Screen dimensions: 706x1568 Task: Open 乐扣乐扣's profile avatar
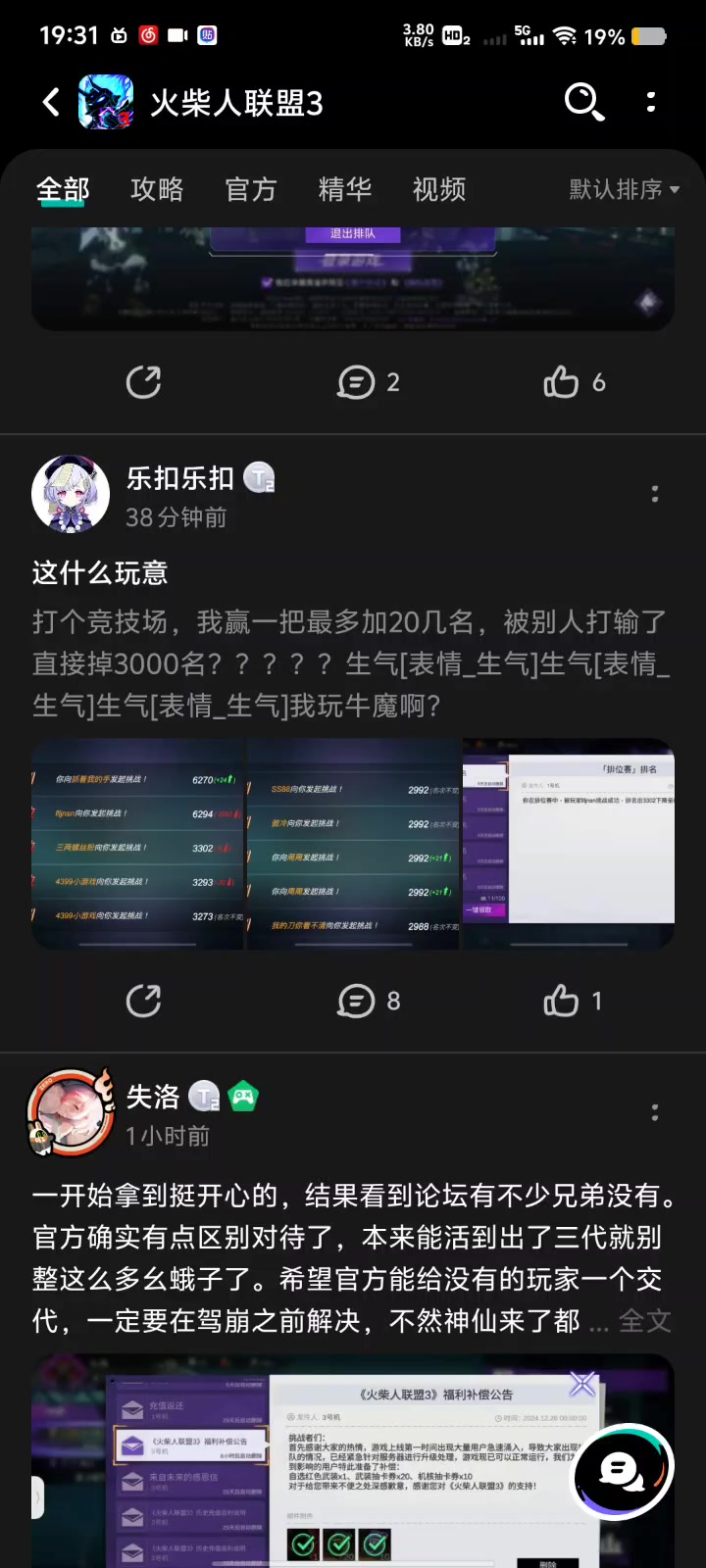tap(71, 494)
